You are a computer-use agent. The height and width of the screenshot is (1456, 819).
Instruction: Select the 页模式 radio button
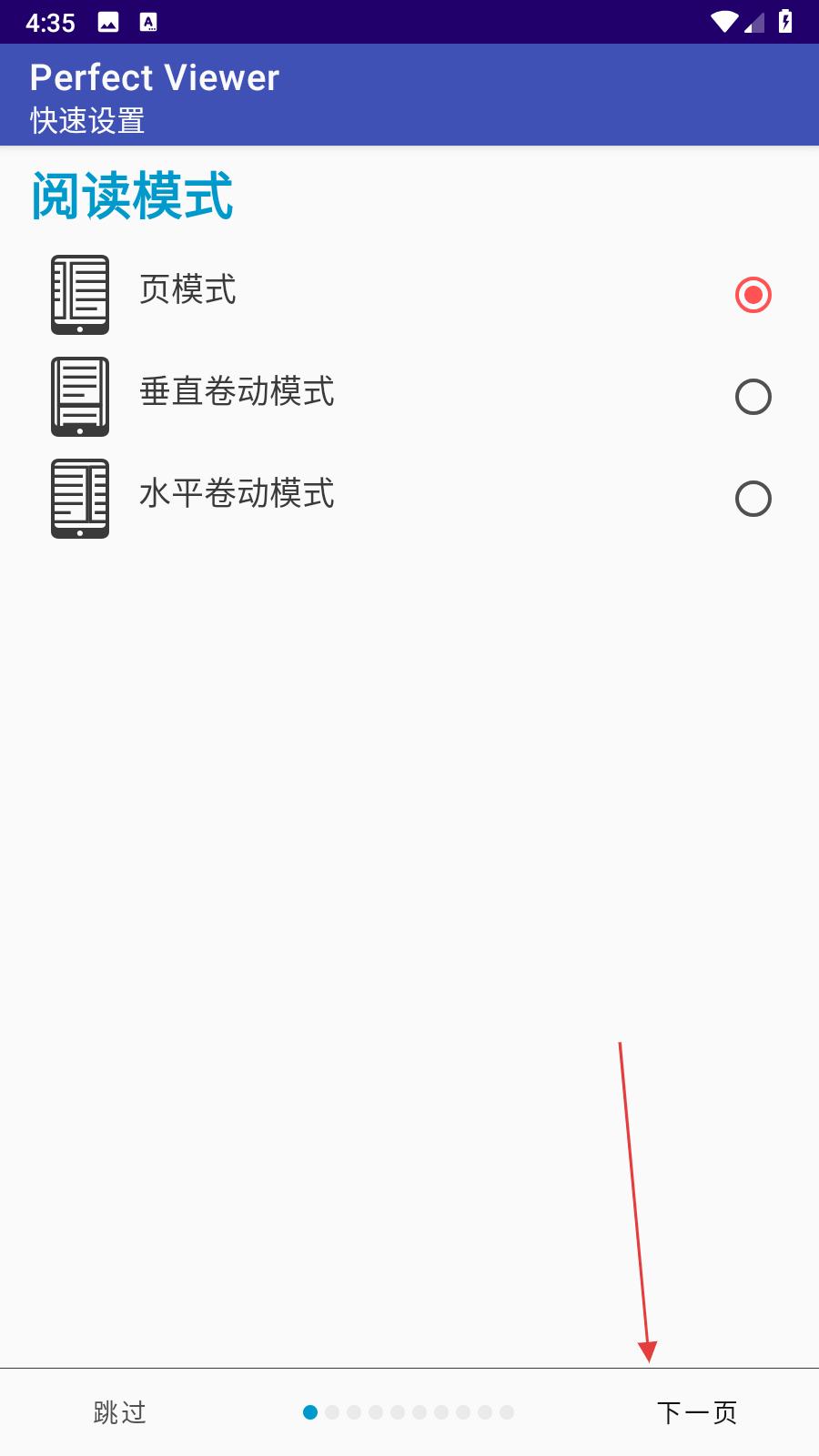pos(753,295)
